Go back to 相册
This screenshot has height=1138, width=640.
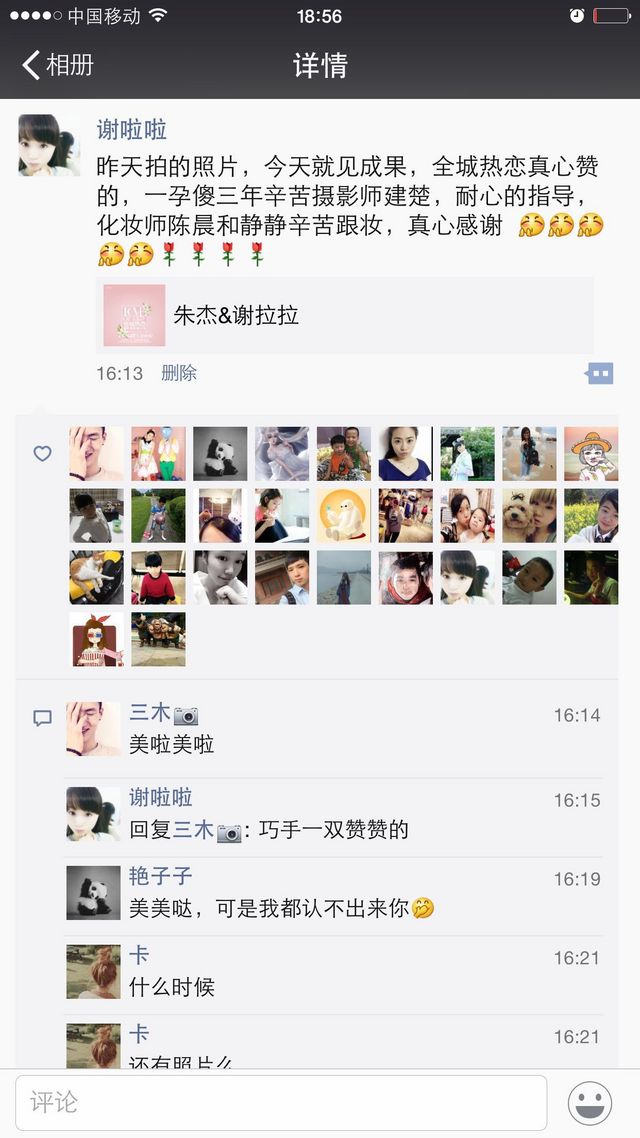pos(58,65)
